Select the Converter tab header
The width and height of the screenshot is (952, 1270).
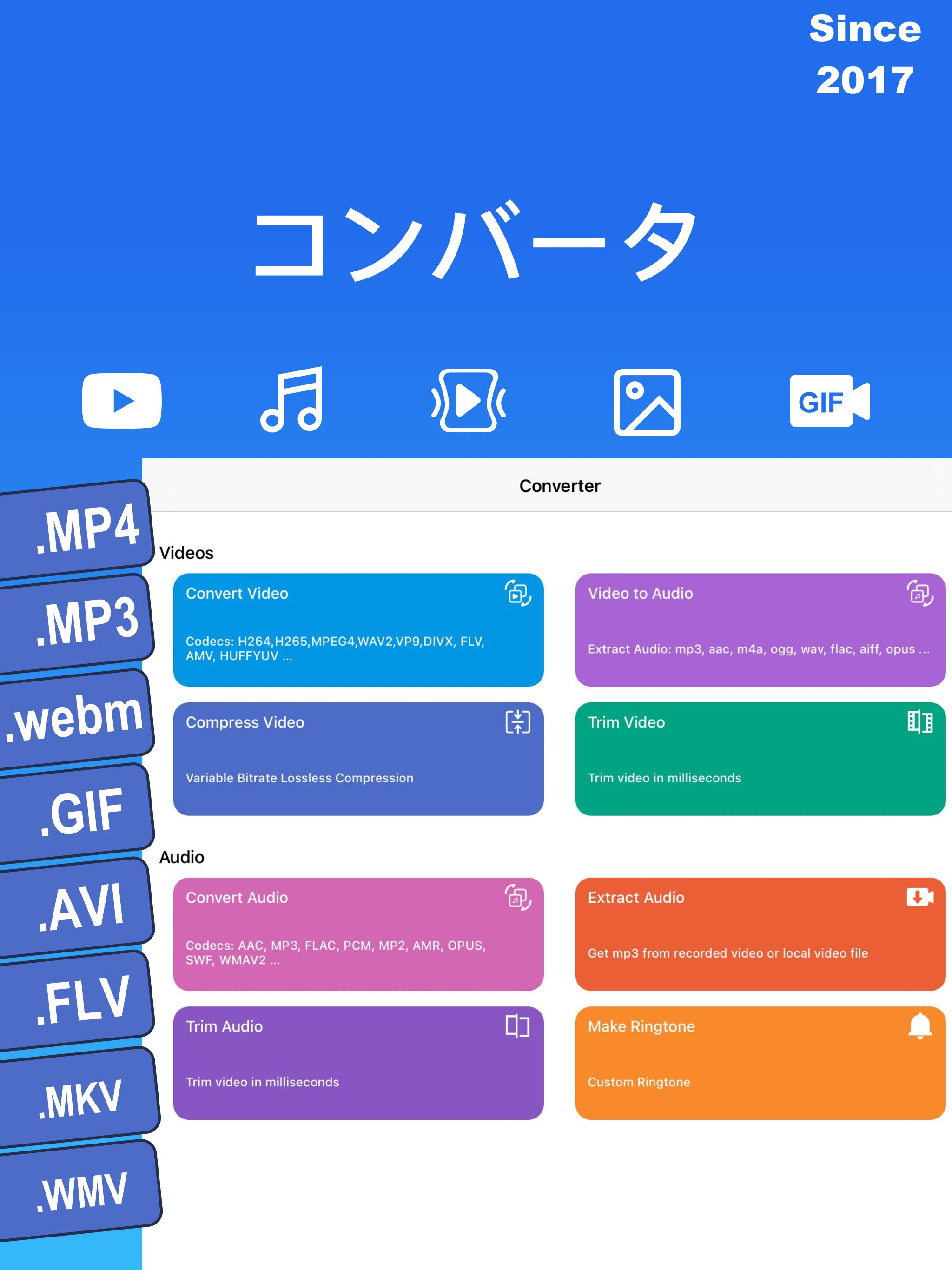click(560, 485)
